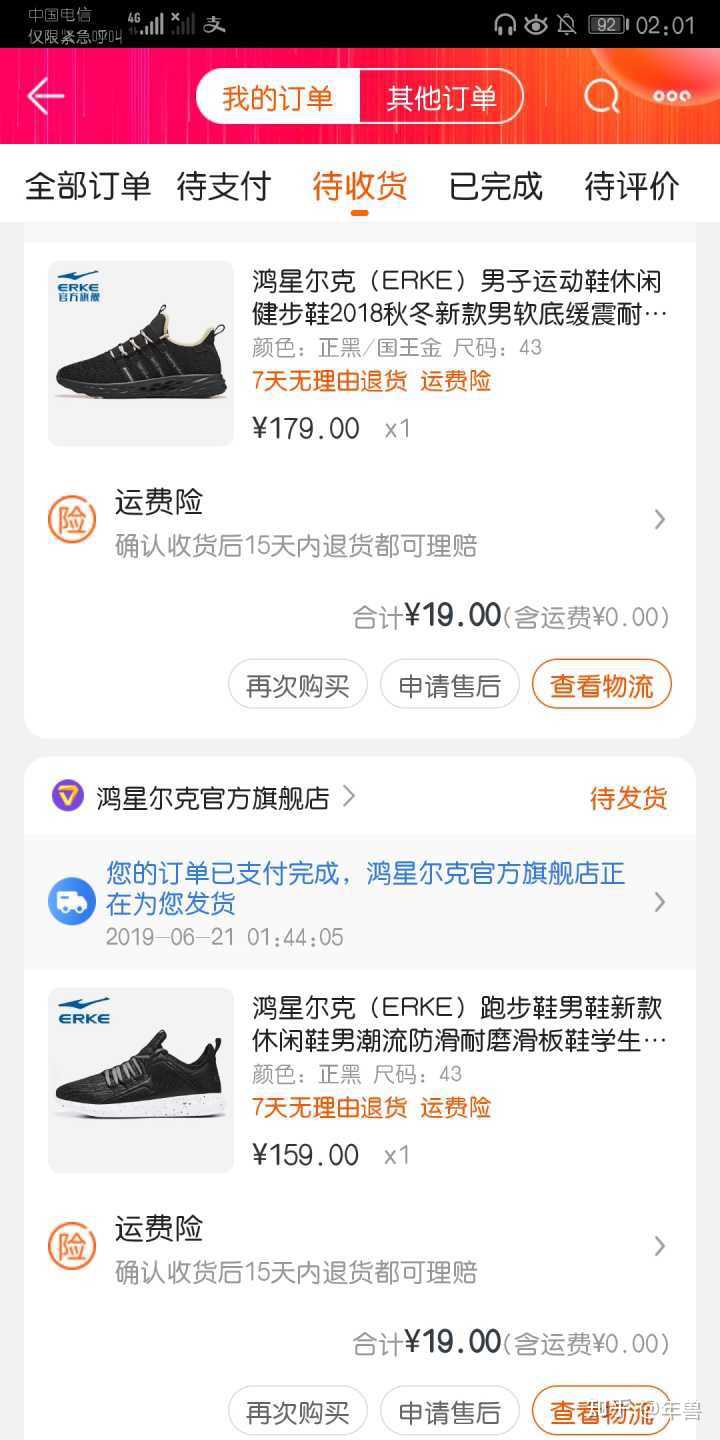Image resolution: width=720 pixels, height=1440 pixels.
Task: Tap 再次购买 for the ¥159.00 shoes
Action: (x=298, y=1412)
